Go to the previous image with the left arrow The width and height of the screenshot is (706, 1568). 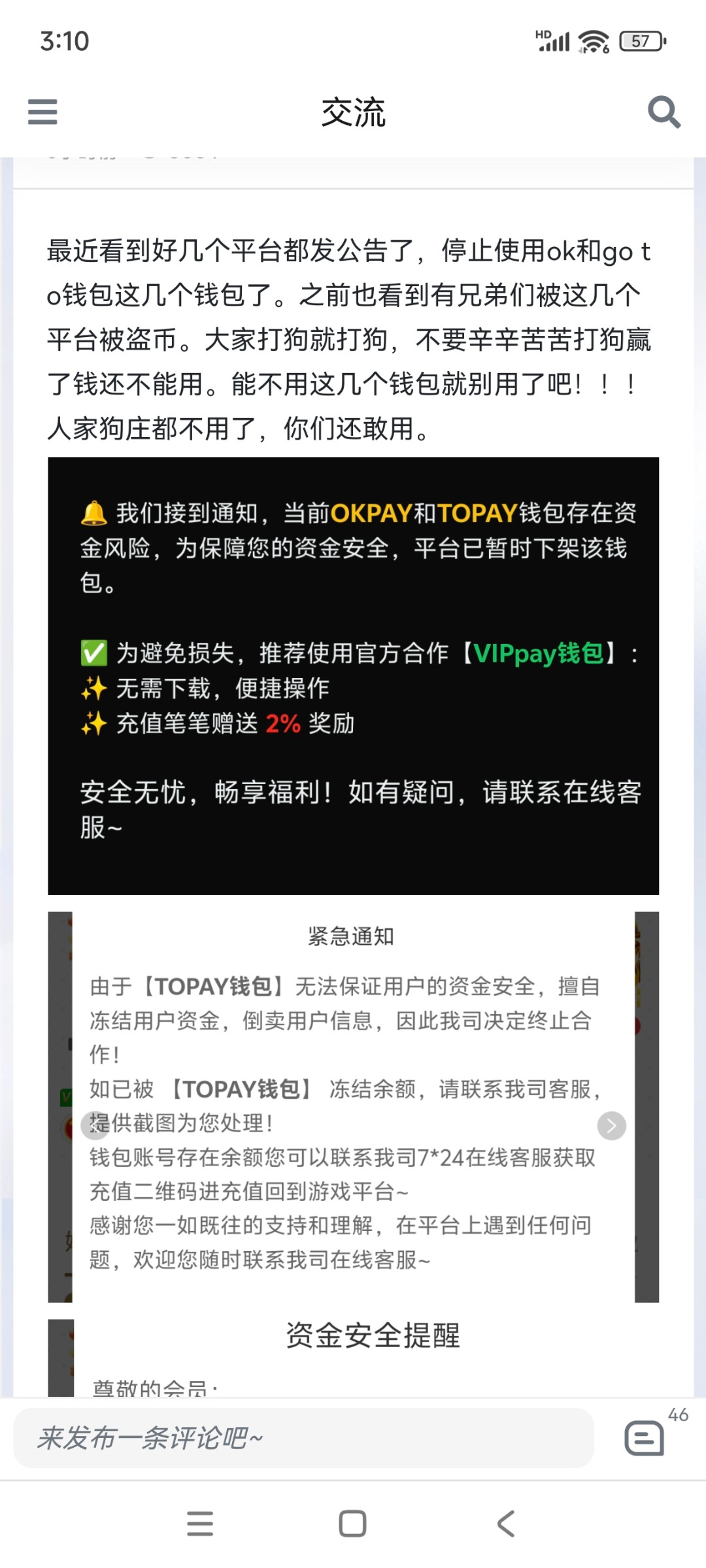click(x=95, y=1125)
